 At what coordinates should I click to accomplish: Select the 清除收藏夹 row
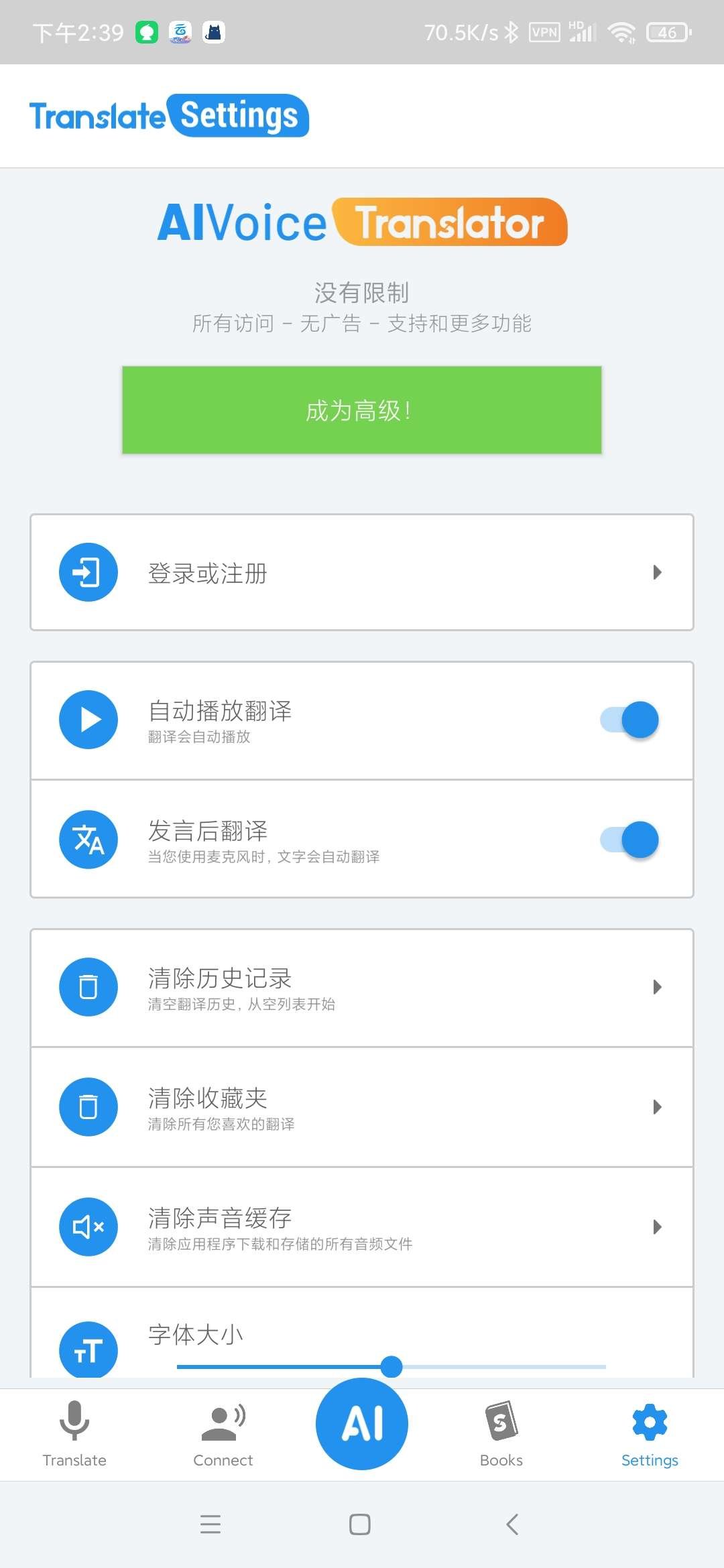pyautogui.click(x=361, y=1107)
